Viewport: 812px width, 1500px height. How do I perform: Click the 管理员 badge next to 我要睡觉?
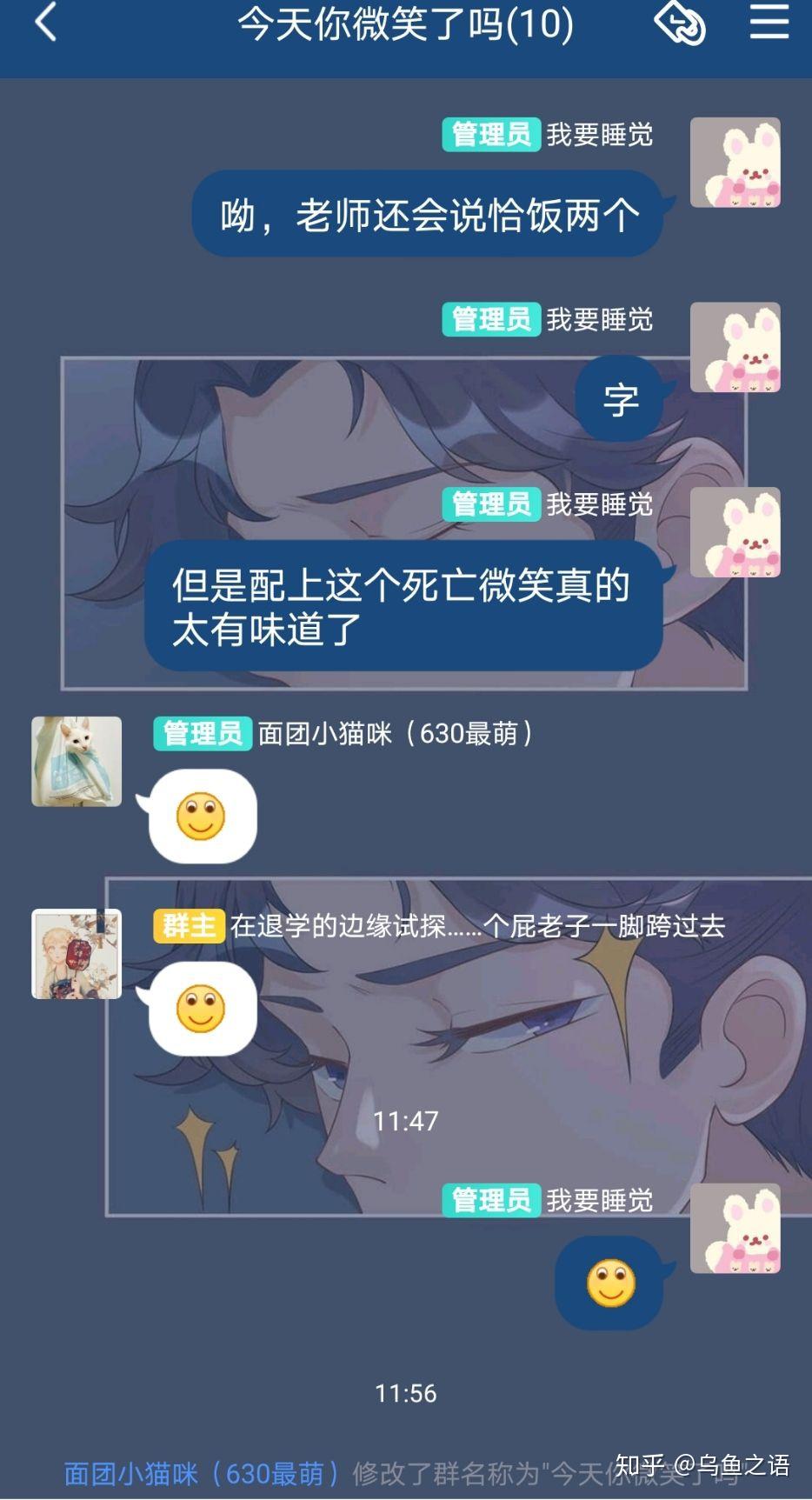pos(490,136)
